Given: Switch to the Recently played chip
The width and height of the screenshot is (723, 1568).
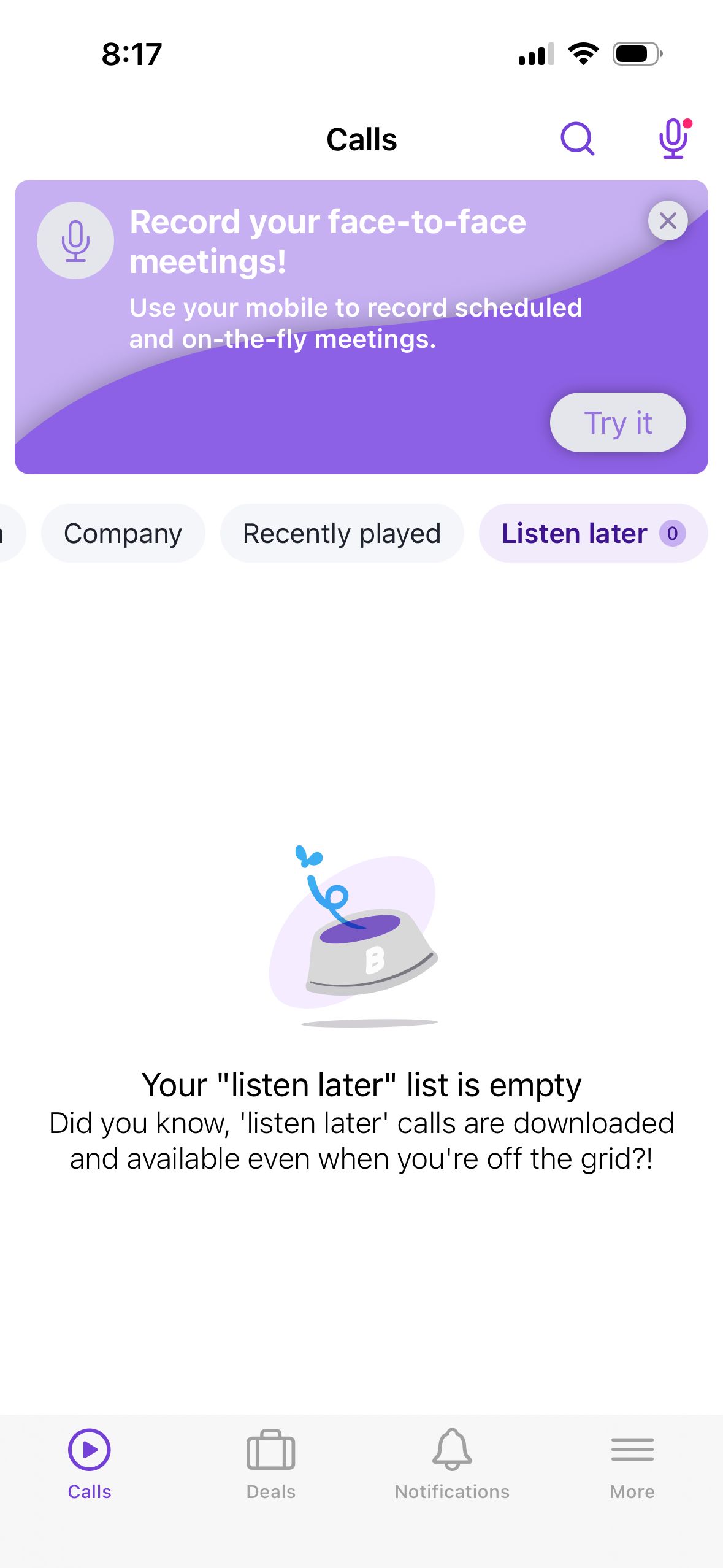Looking at the screenshot, I should coord(342,533).
